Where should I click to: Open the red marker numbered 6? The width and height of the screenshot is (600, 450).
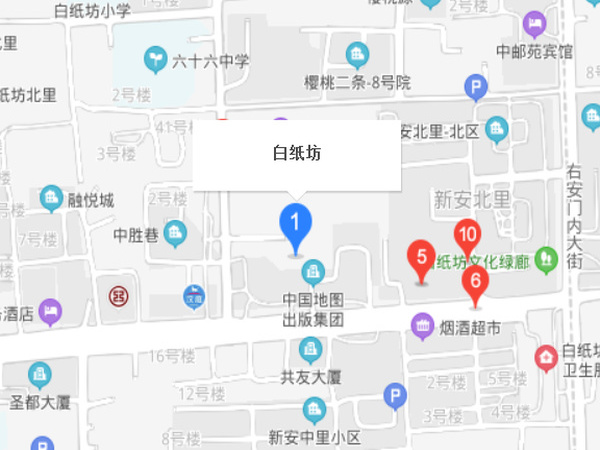coord(476,283)
